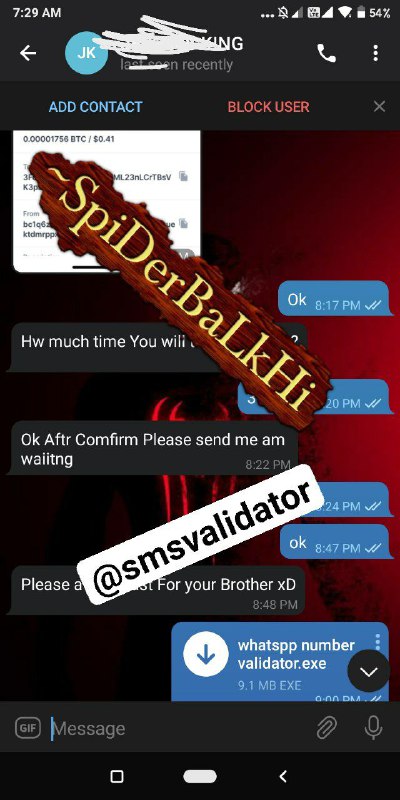400x800 pixels.
Task: Jump to the bottom of the chat
Action: pos(368,671)
